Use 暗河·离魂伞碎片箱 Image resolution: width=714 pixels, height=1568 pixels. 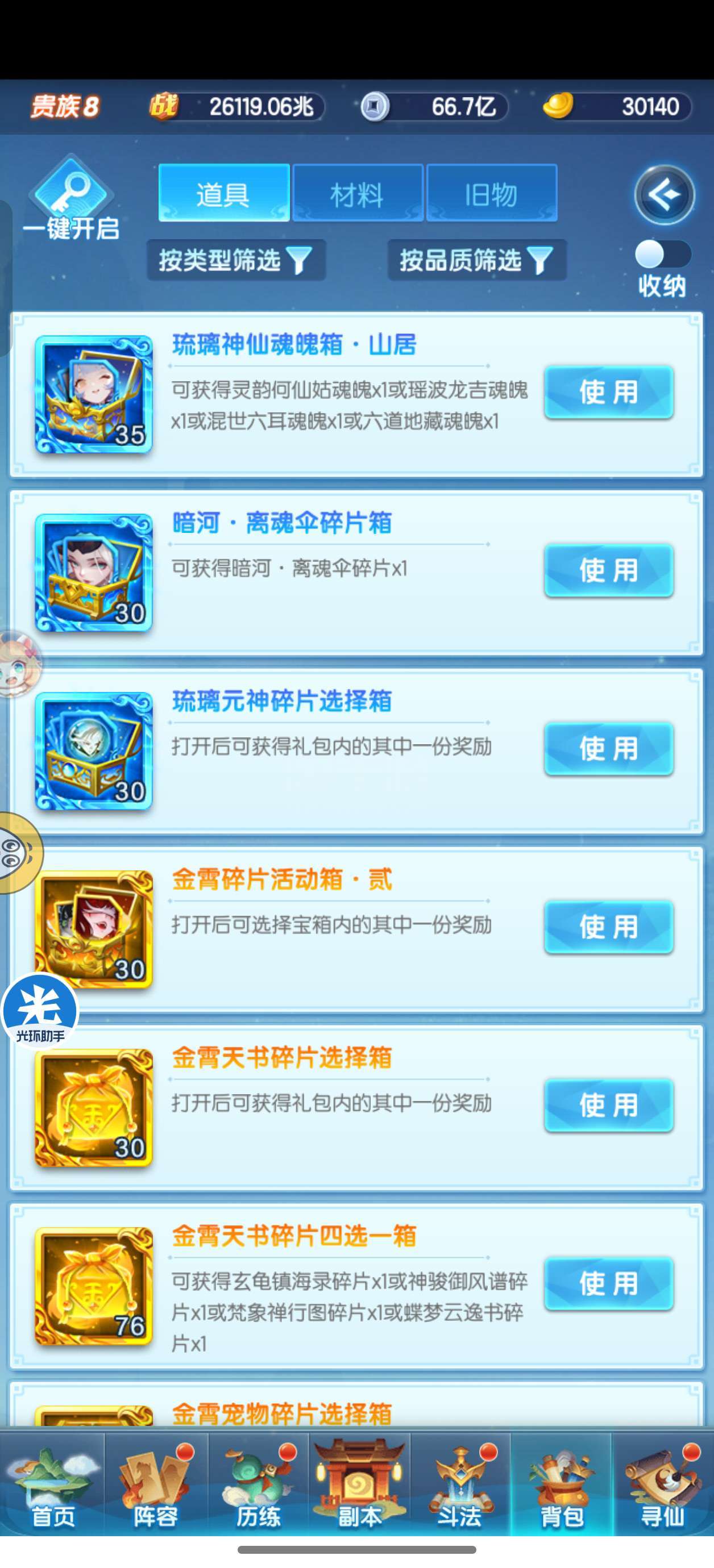coord(609,570)
